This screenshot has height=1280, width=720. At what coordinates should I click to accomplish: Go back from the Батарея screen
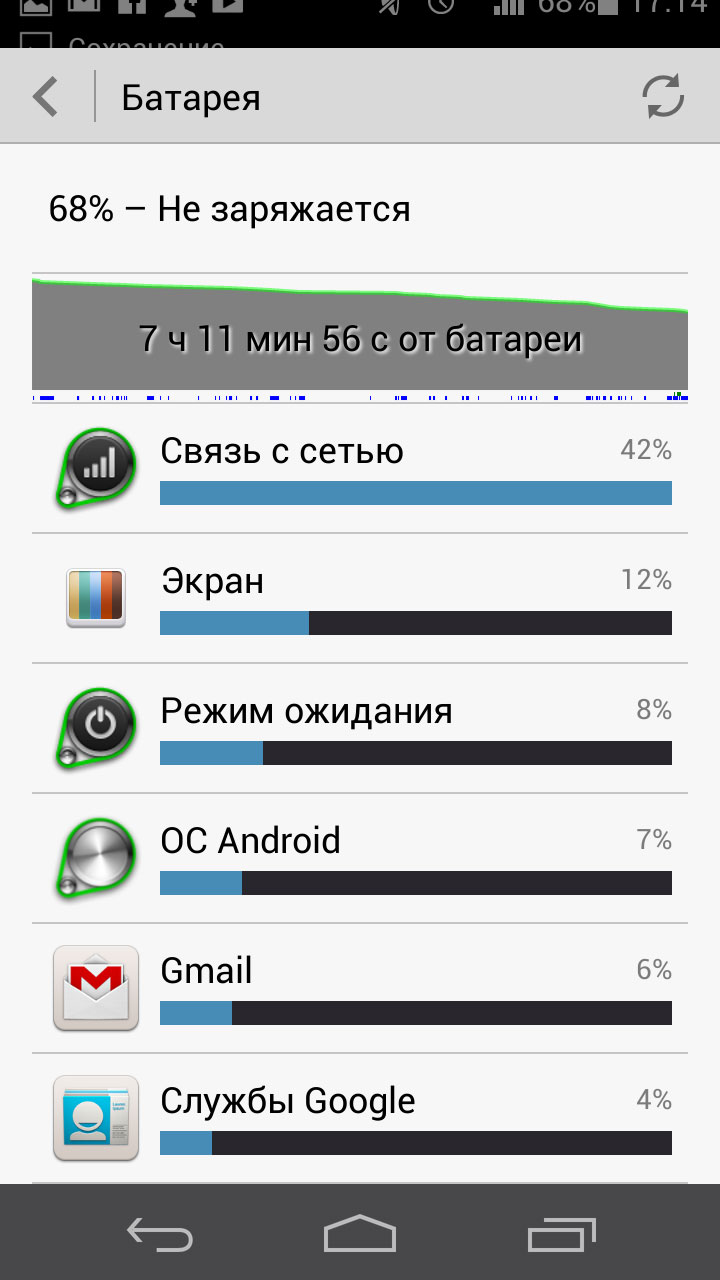click(47, 98)
